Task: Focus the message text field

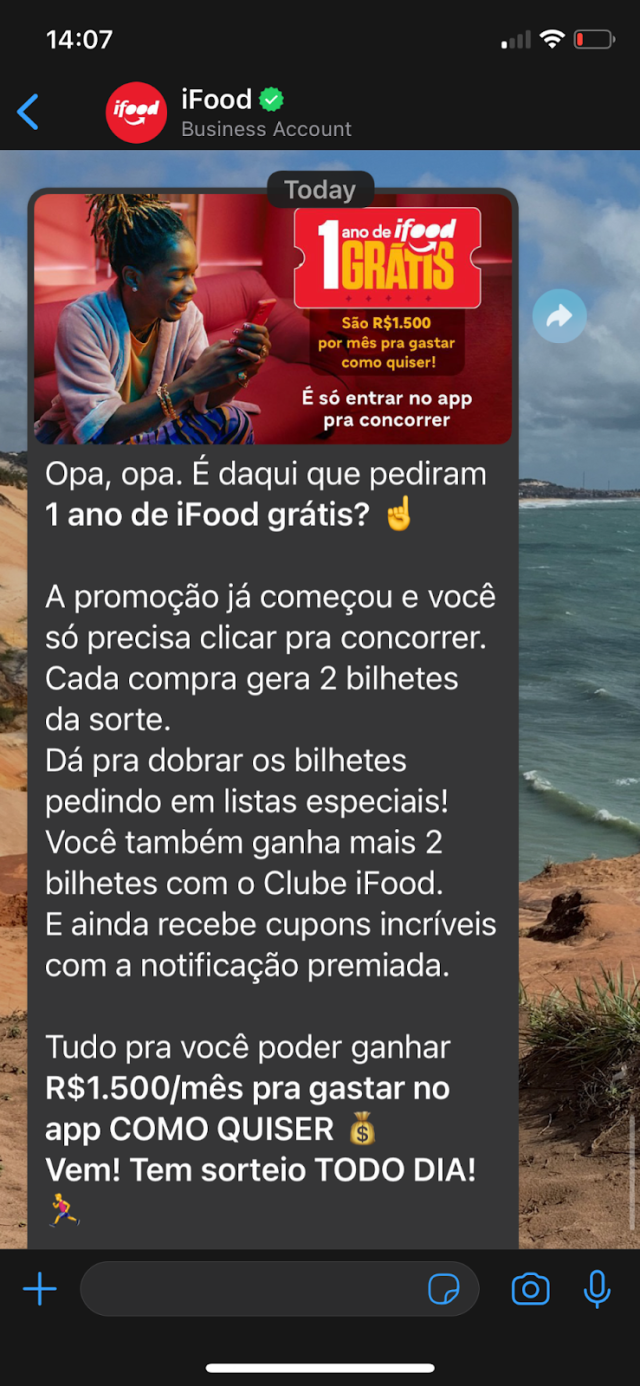Action: pyautogui.click(x=250, y=1289)
